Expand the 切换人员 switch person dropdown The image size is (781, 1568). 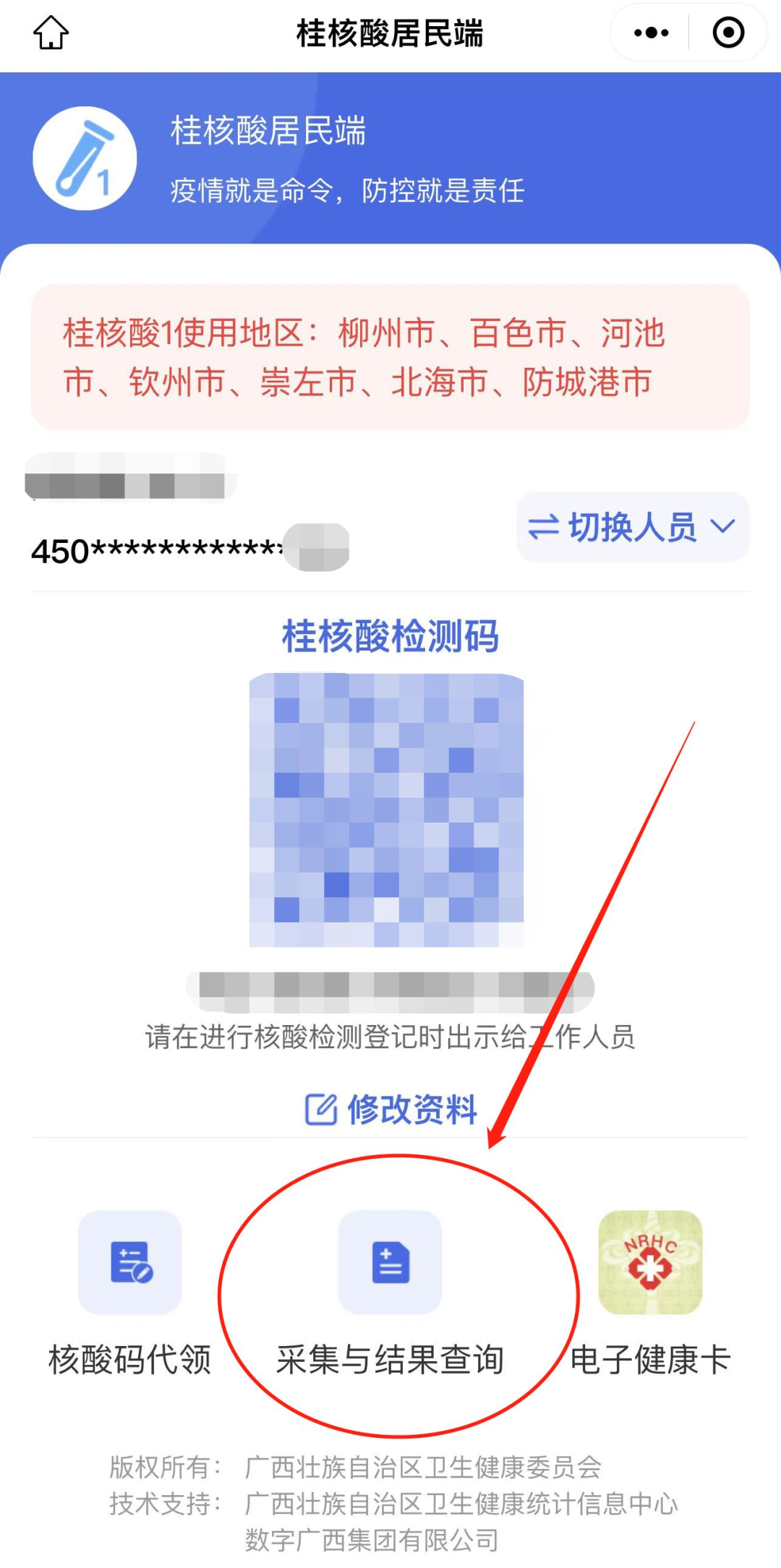(632, 527)
